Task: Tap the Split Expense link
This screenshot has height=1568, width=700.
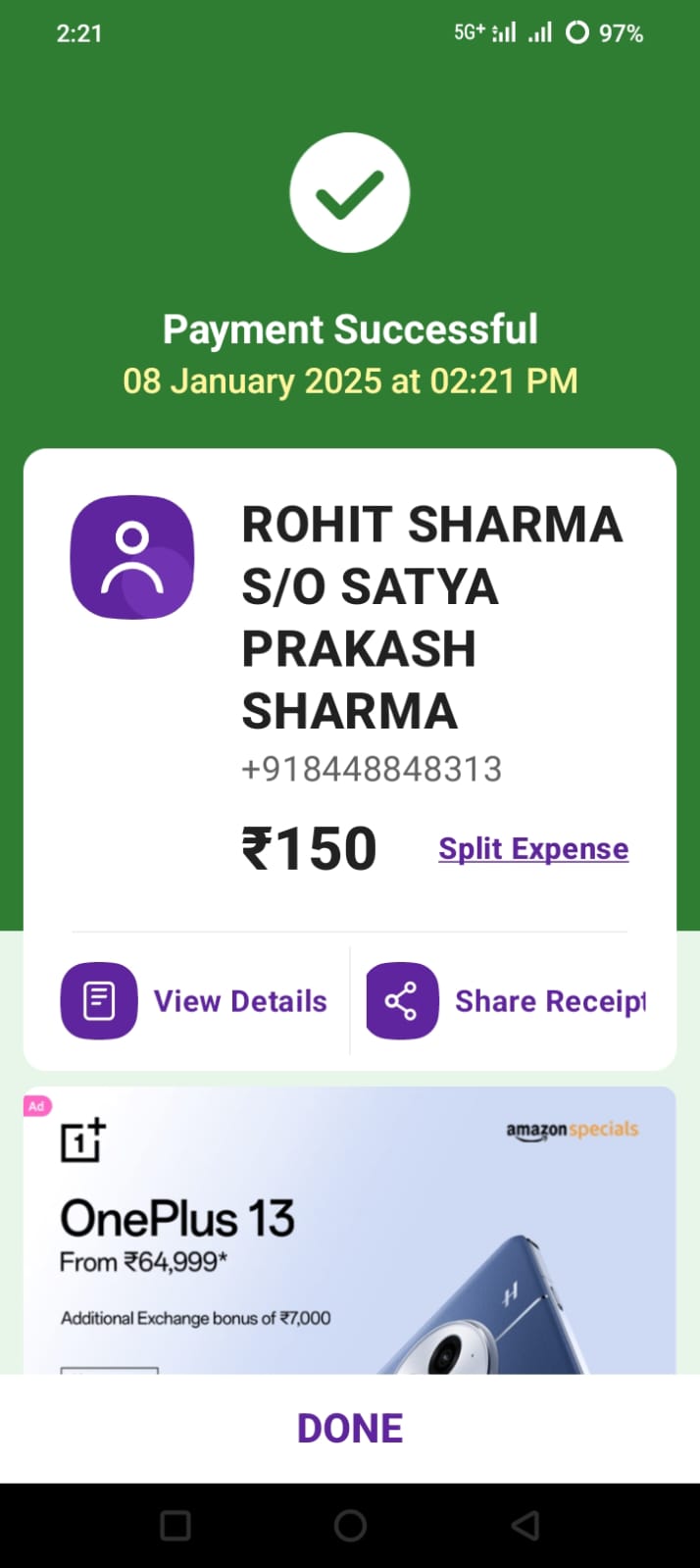Action: (532, 849)
